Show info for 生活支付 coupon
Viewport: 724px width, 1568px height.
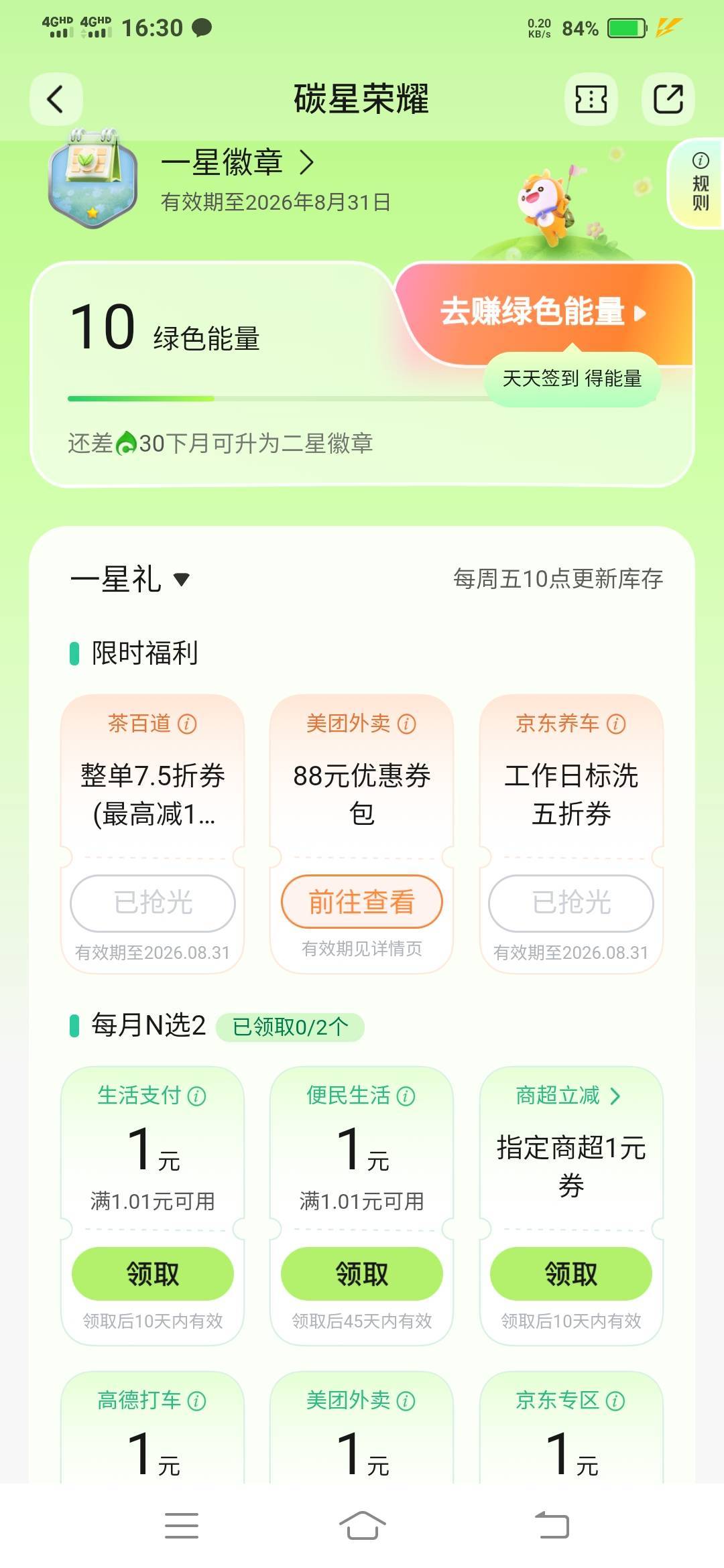click(196, 1096)
